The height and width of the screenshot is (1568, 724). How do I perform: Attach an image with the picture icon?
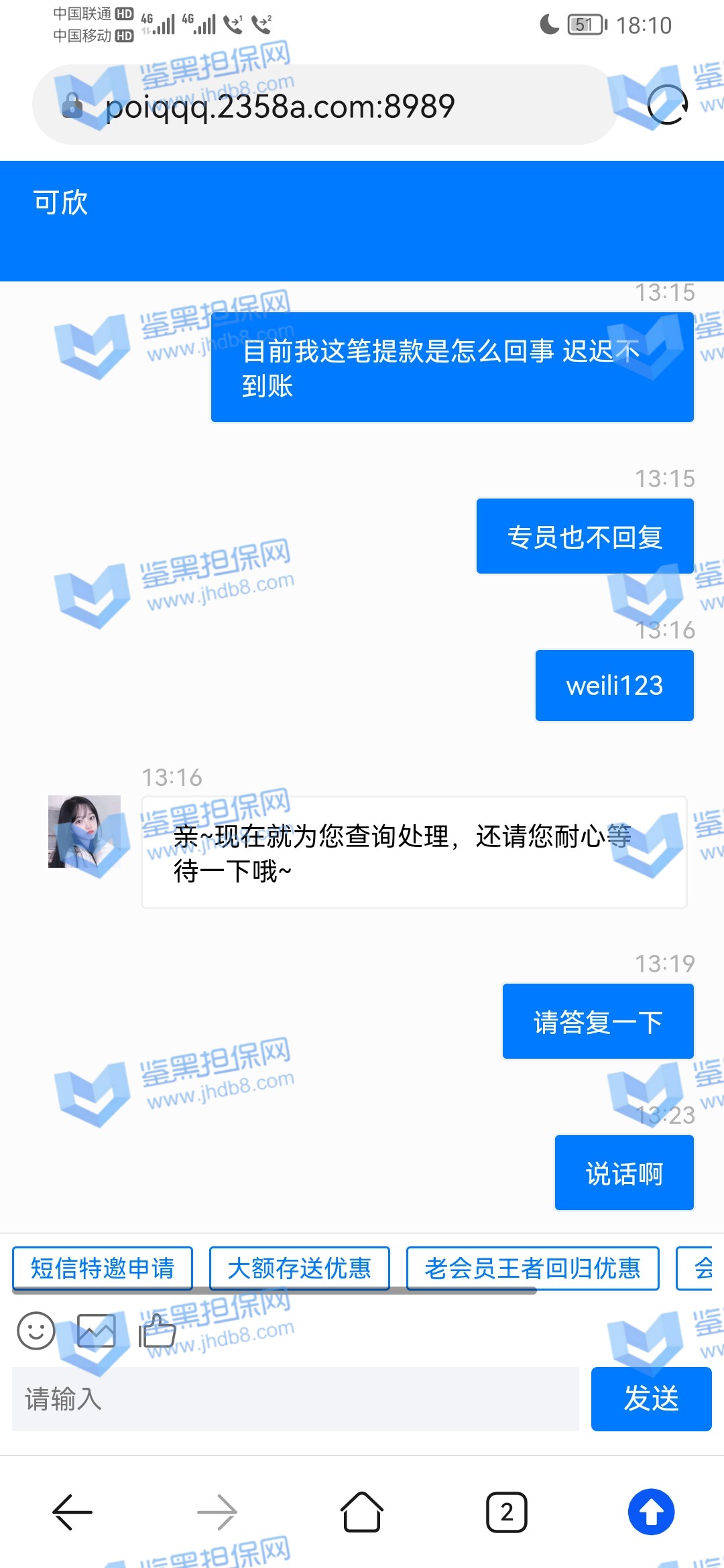96,1331
